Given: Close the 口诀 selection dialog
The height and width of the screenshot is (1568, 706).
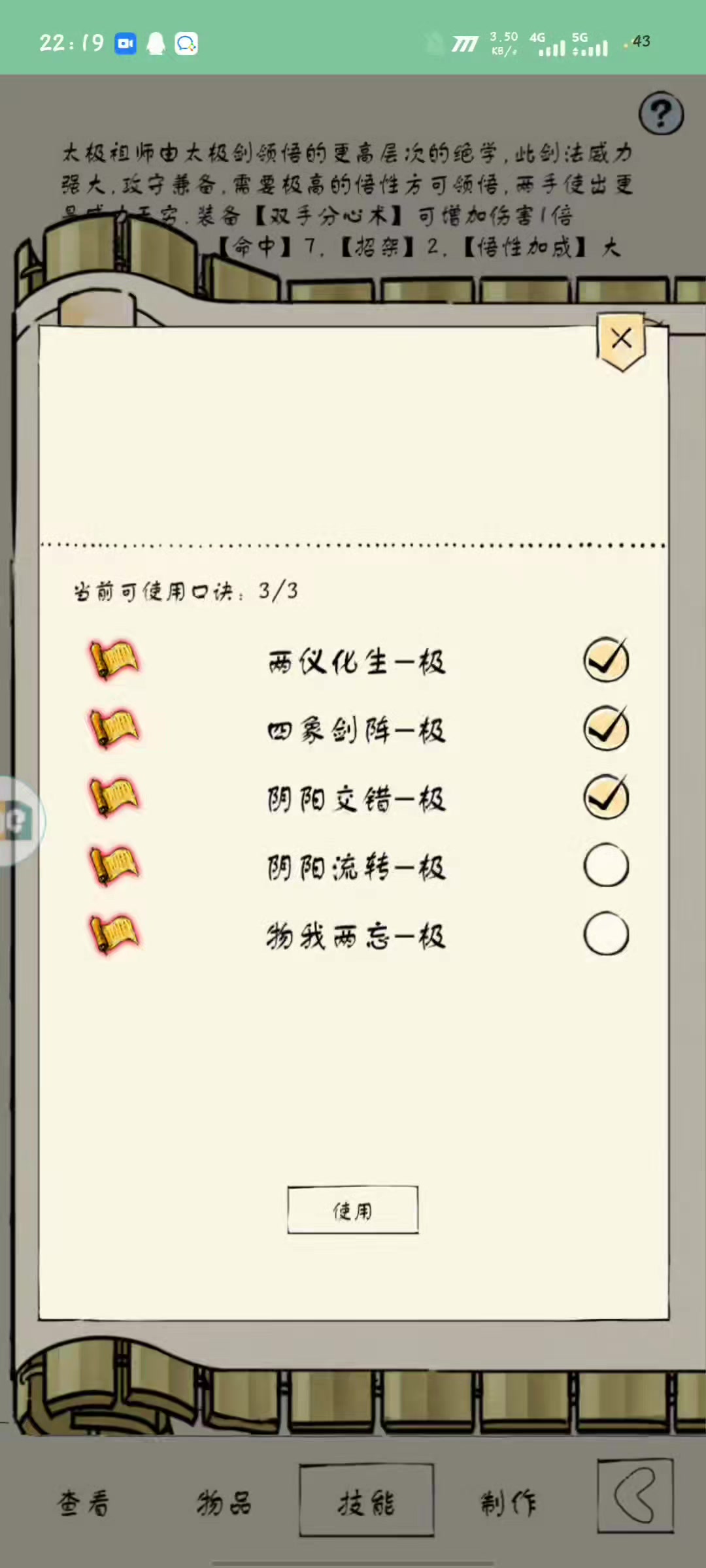Looking at the screenshot, I should click(621, 340).
